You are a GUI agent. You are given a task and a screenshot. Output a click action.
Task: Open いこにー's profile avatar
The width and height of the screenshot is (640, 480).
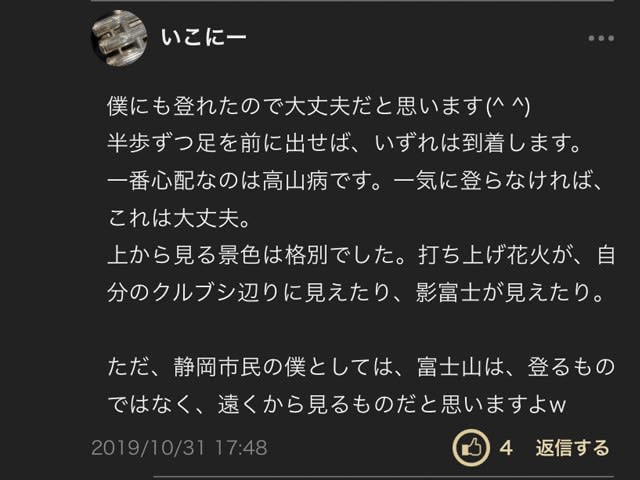119,38
